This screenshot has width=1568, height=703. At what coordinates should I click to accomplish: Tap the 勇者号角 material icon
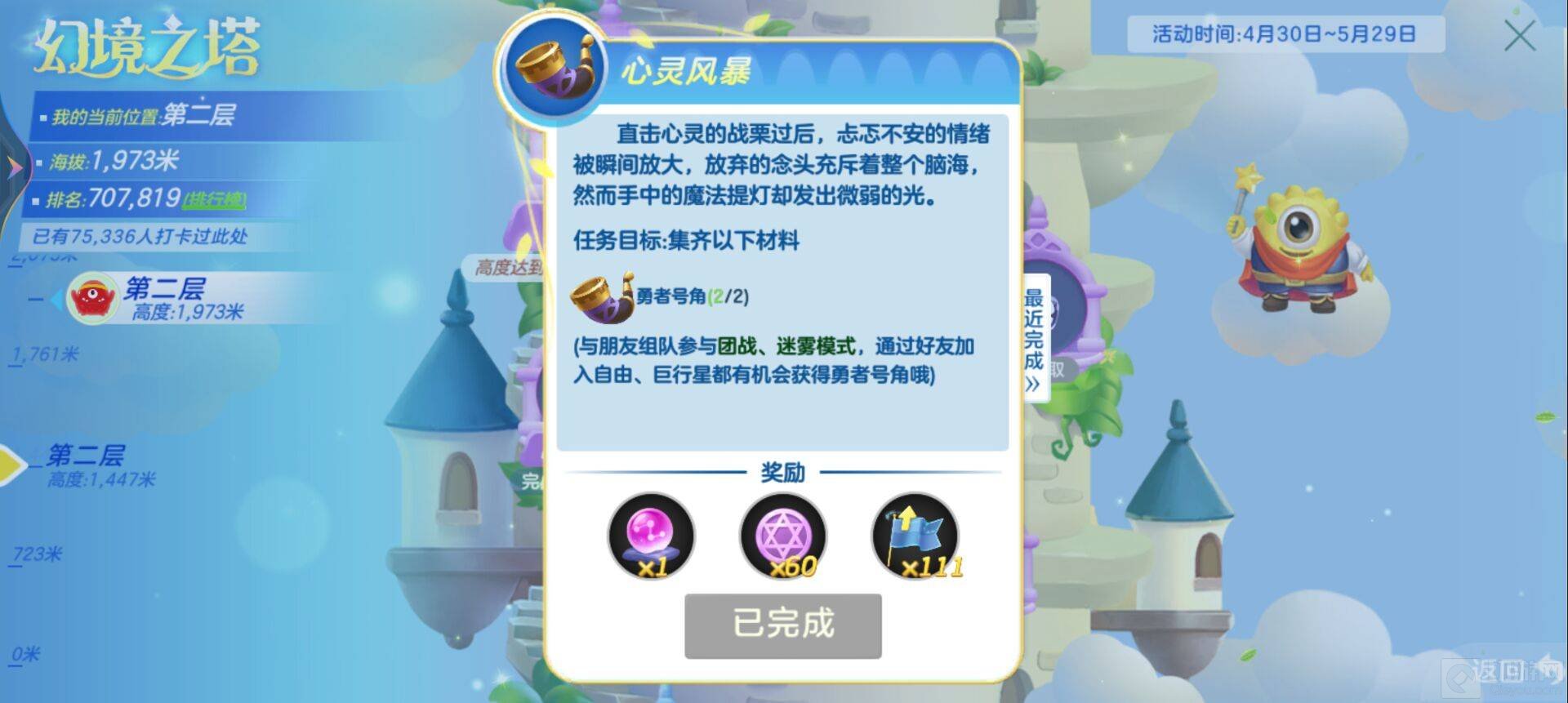pyautogui.click(x=602, y=296)
